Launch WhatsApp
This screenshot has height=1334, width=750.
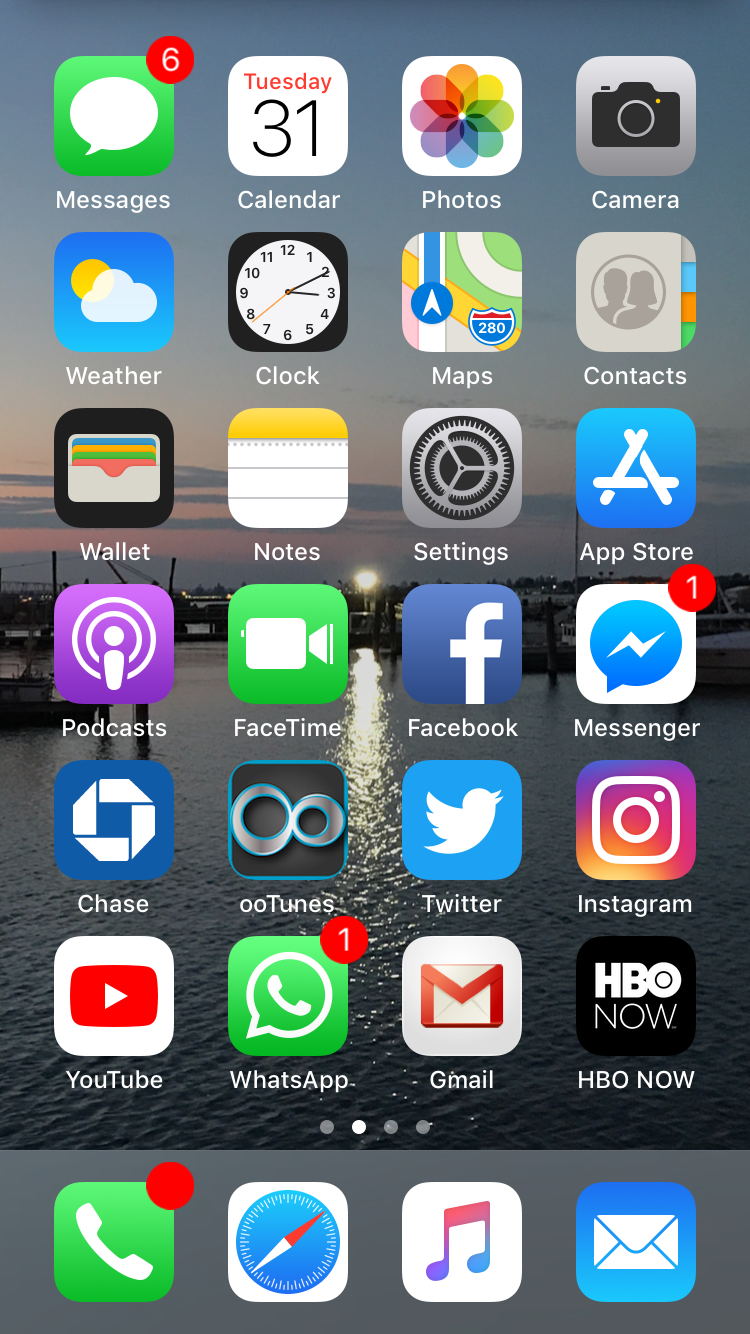click(x=288, y=996)
